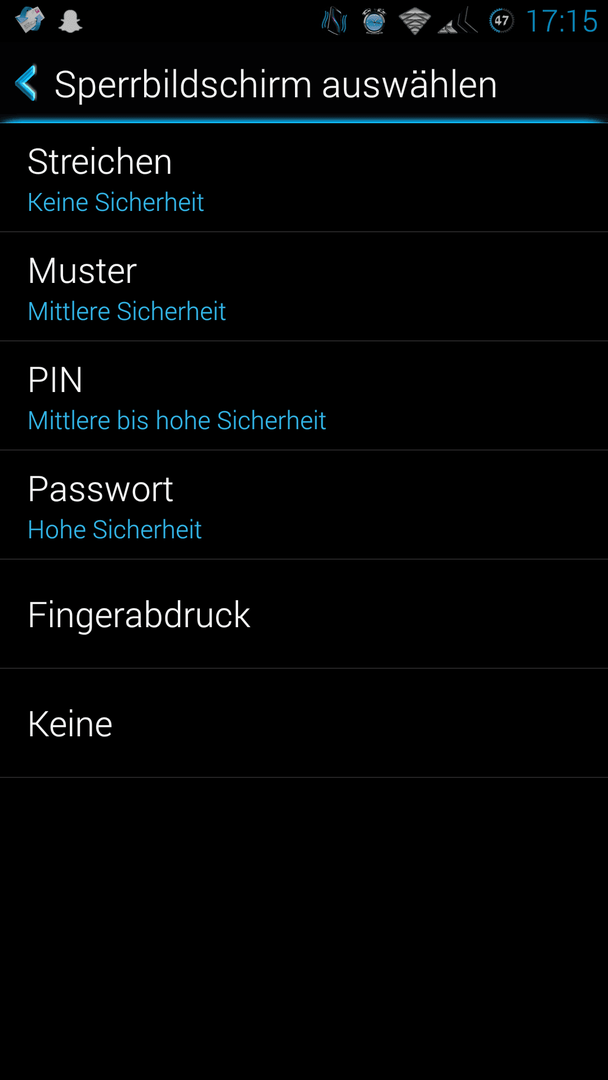Viewport: 608px width, 1080px height.
Task: Open the PIN lock option
Action: coord(304,395)
